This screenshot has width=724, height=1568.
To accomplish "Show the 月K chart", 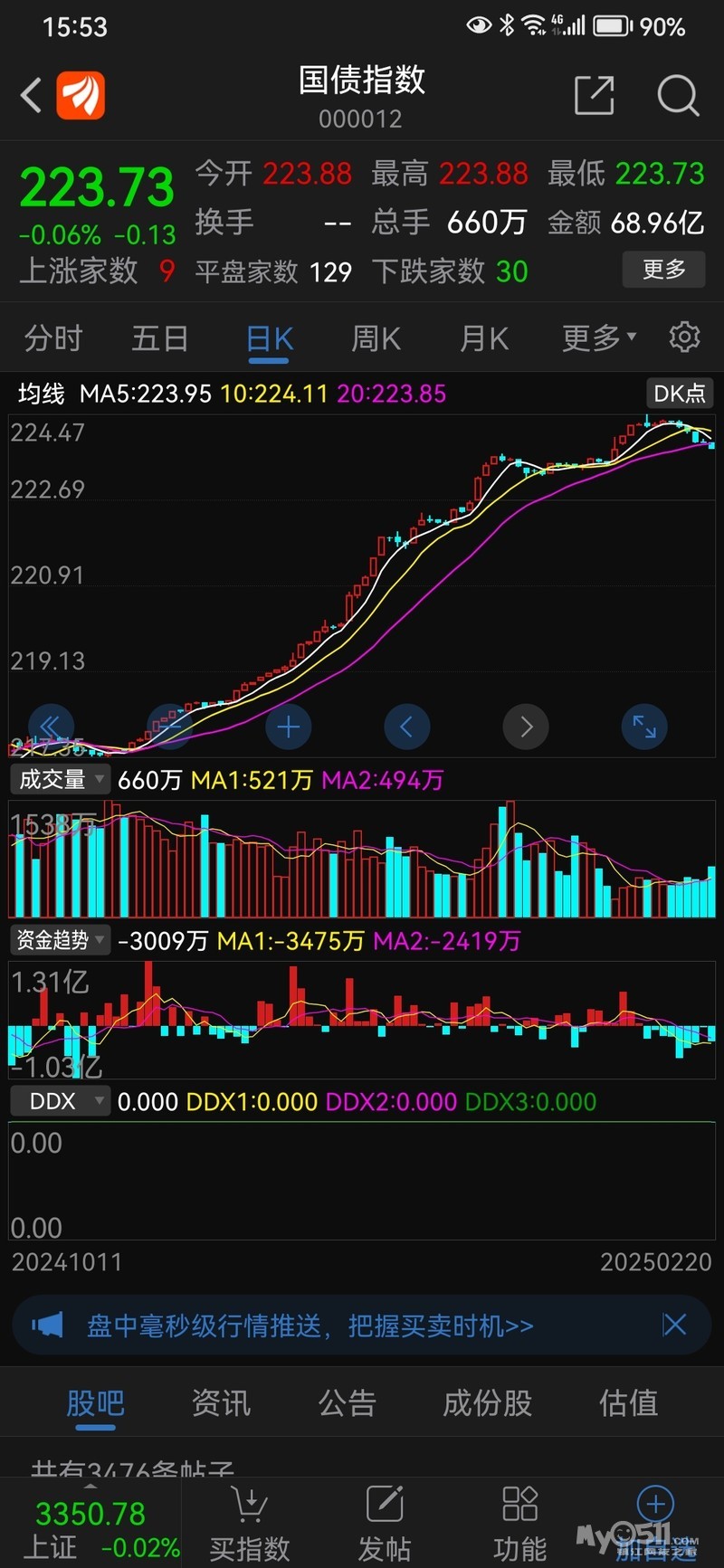I will [484, 339].
